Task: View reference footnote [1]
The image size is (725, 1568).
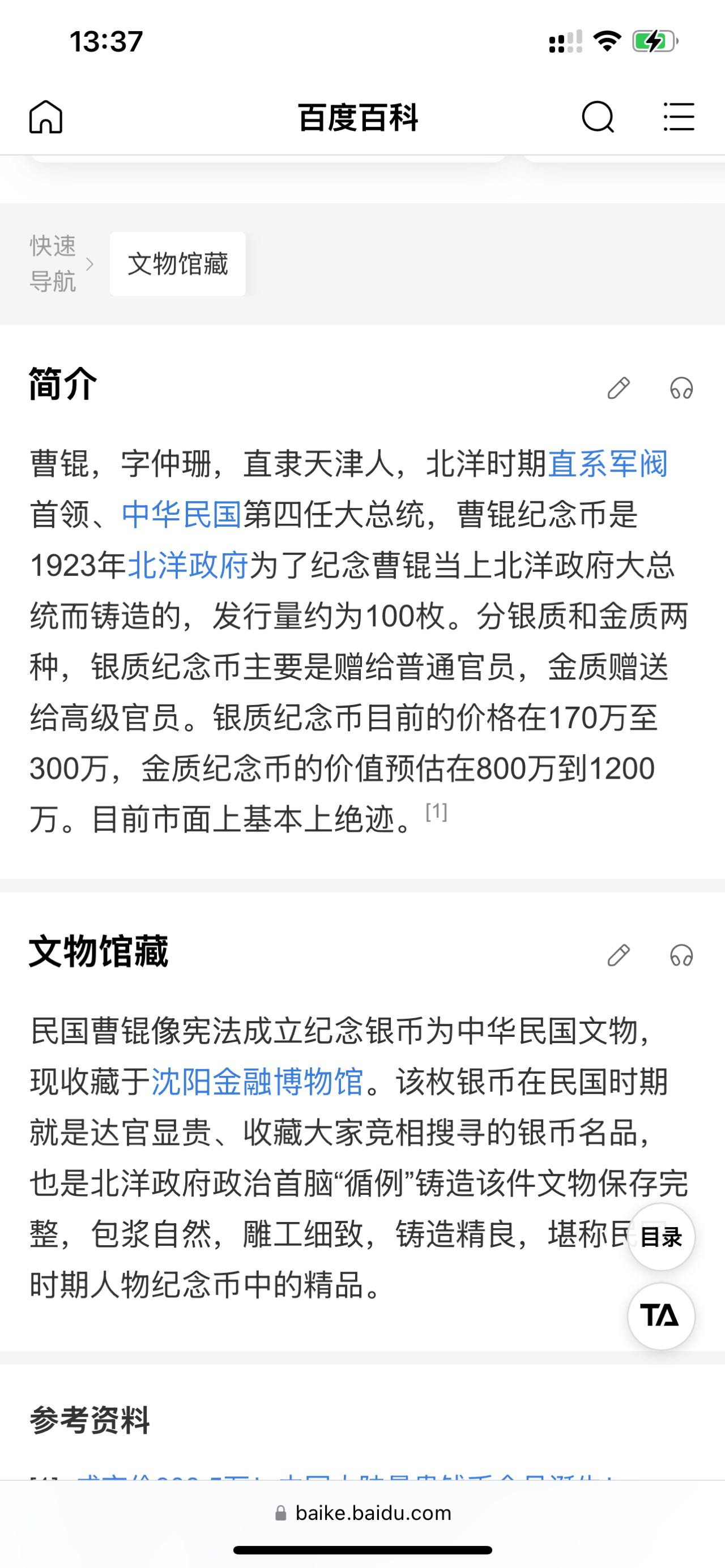Action: coord(437,812)
